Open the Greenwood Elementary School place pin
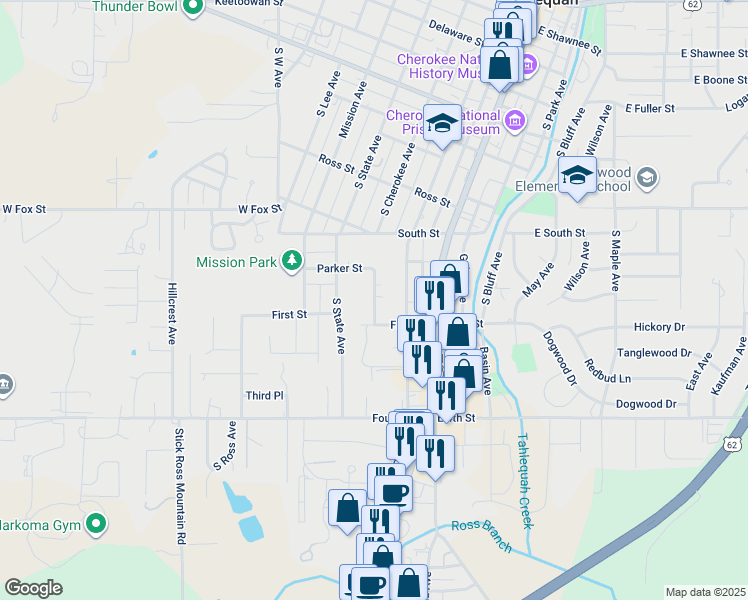This screenshot has width=748, height=600. pos(646,177)
